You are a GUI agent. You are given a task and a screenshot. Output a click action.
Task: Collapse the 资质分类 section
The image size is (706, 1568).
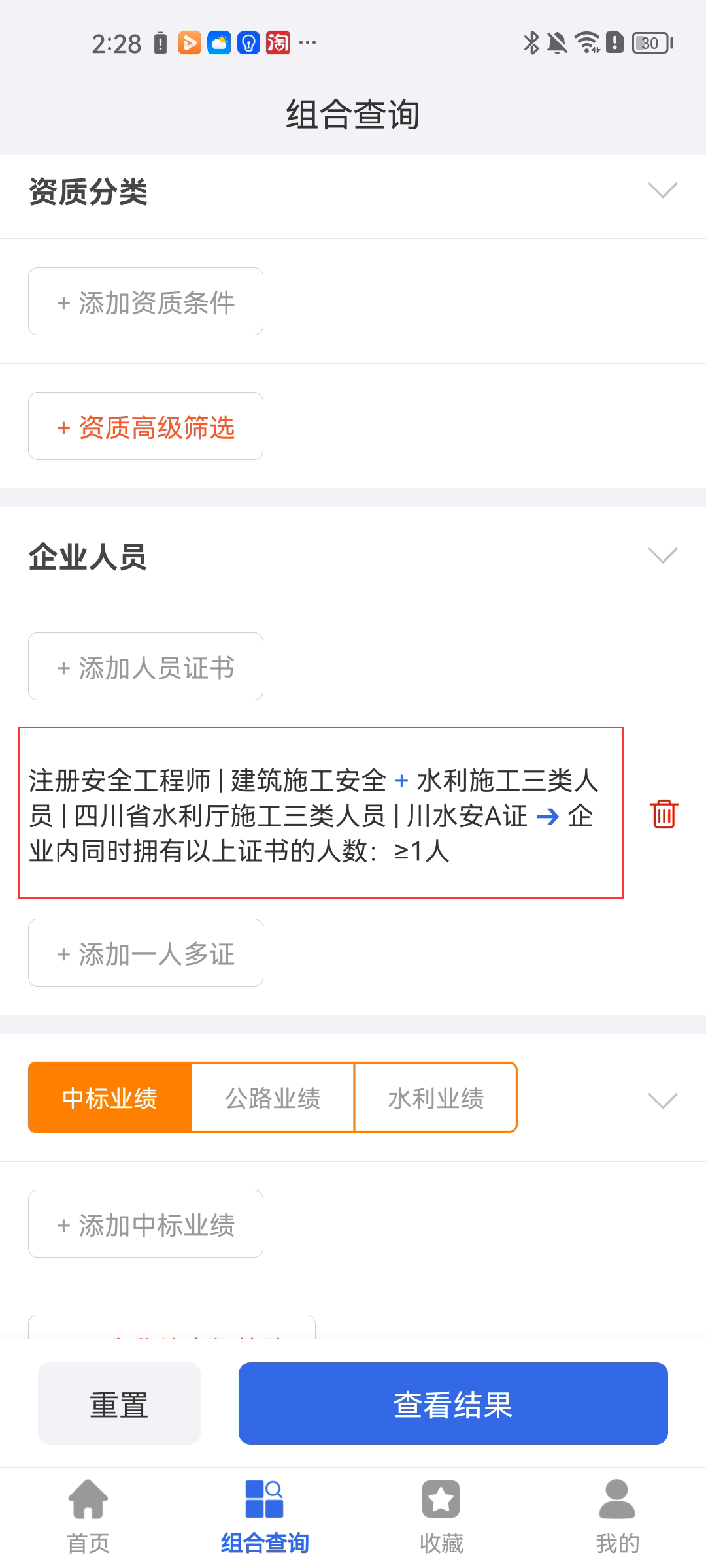[x=662, y=191]
